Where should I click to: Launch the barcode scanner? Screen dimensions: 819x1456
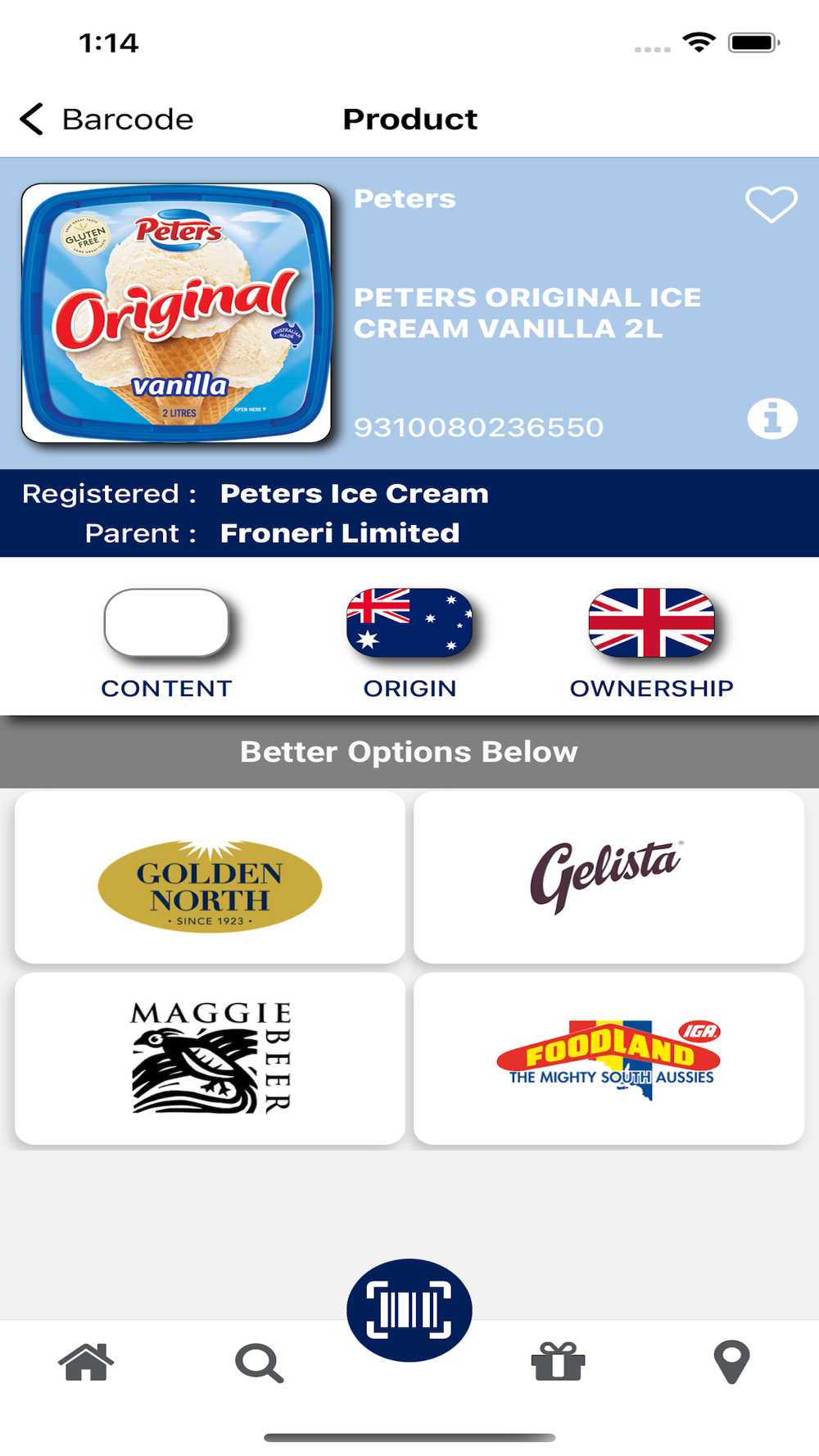(409, 1309)
